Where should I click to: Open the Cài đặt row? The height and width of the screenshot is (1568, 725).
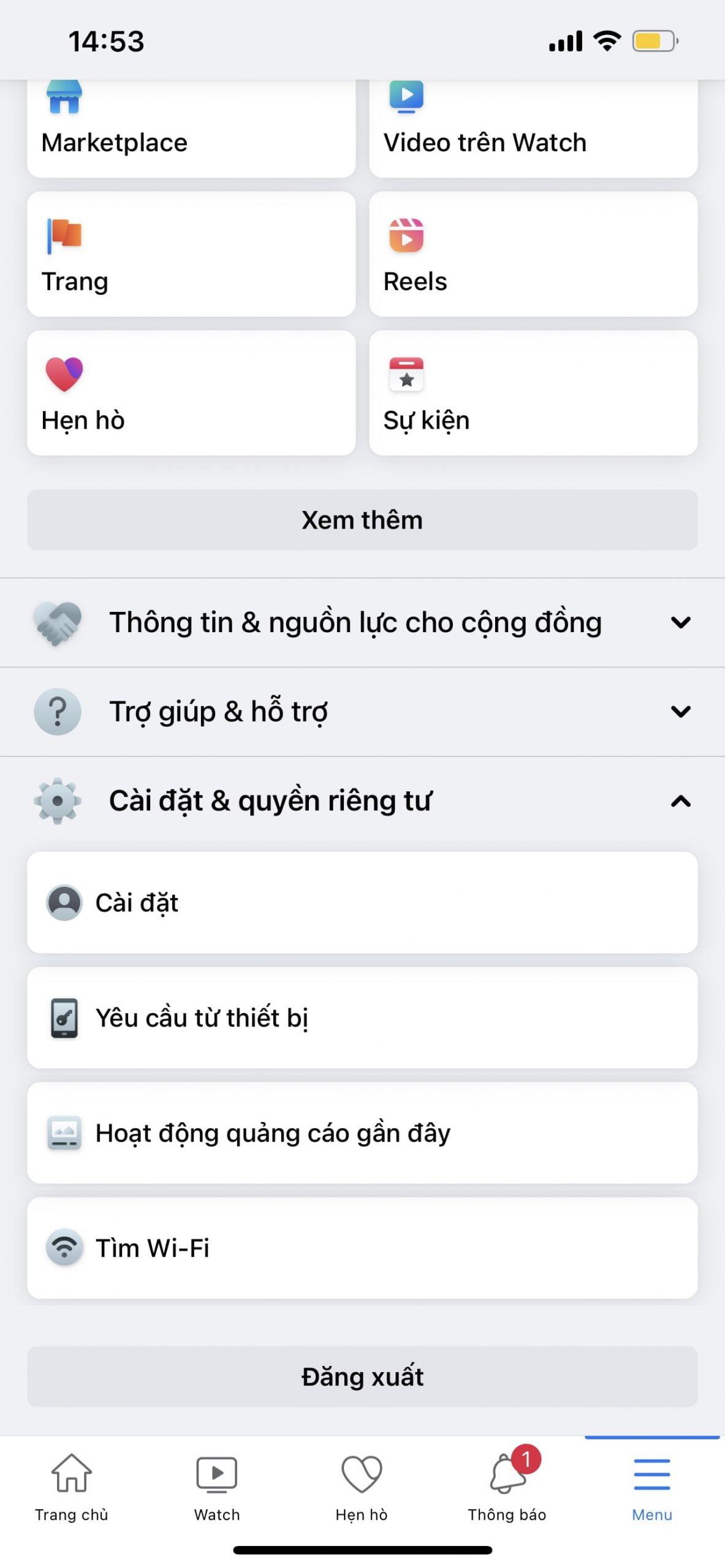362,902
